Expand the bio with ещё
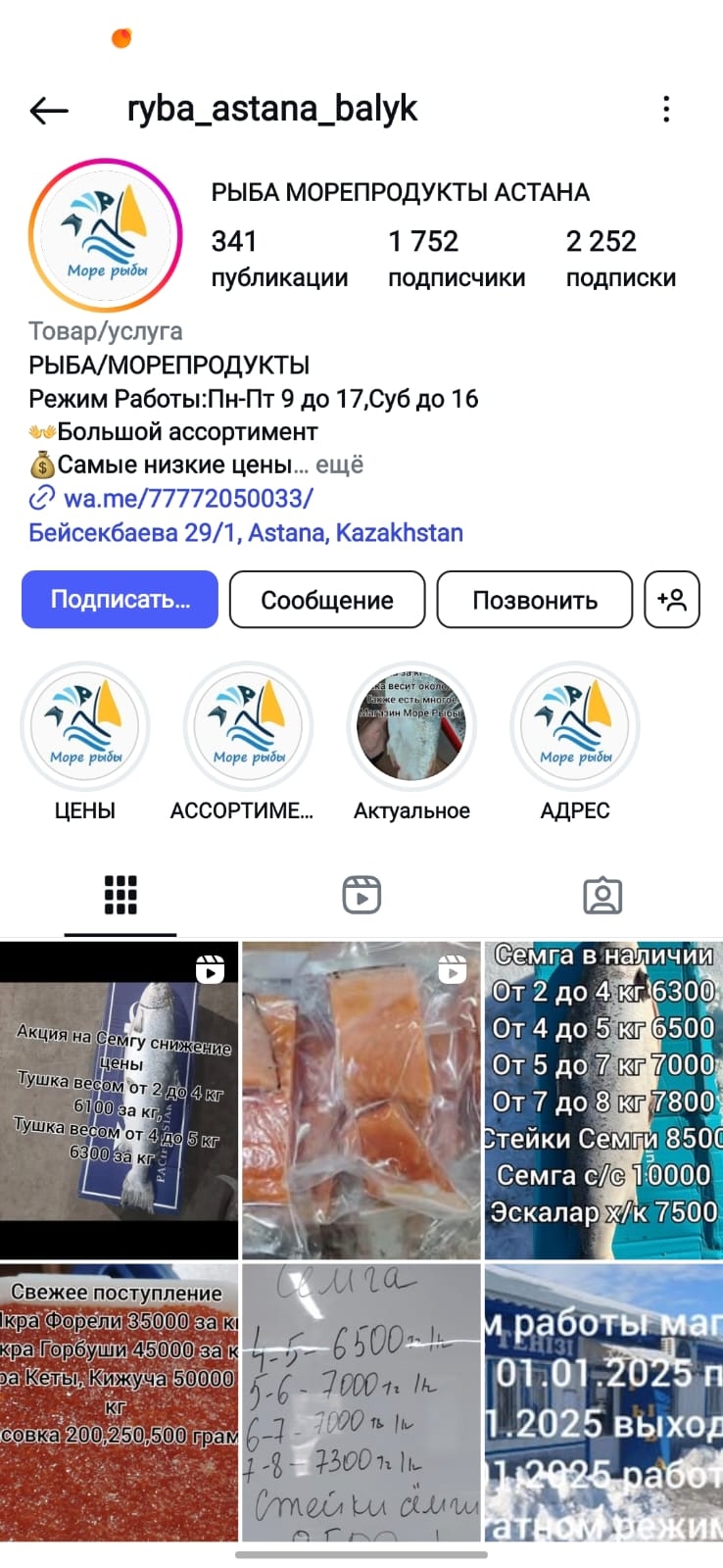Viewport: 723px width, 1568px height. [x=339, y=465]
